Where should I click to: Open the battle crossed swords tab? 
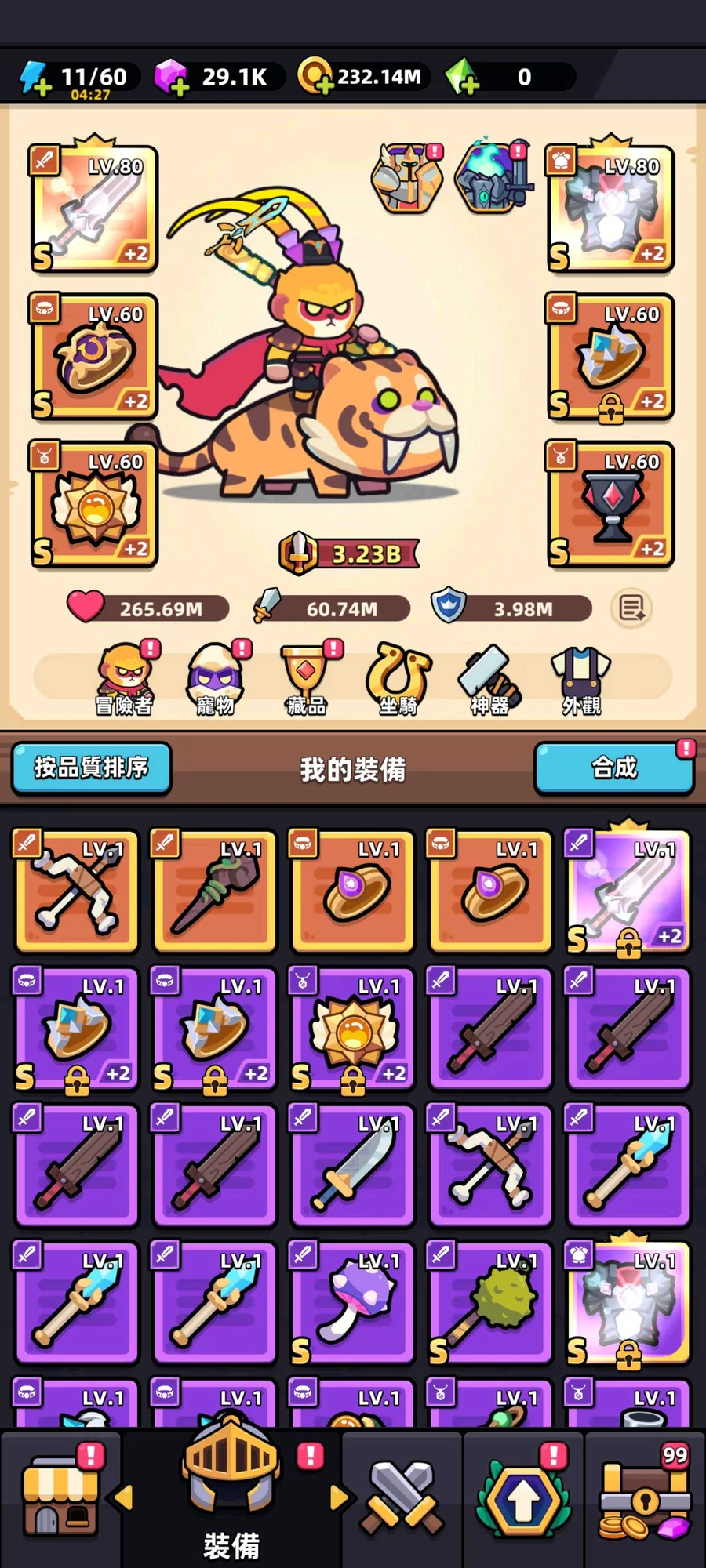pyautogui.click(x=402, y=1497)
